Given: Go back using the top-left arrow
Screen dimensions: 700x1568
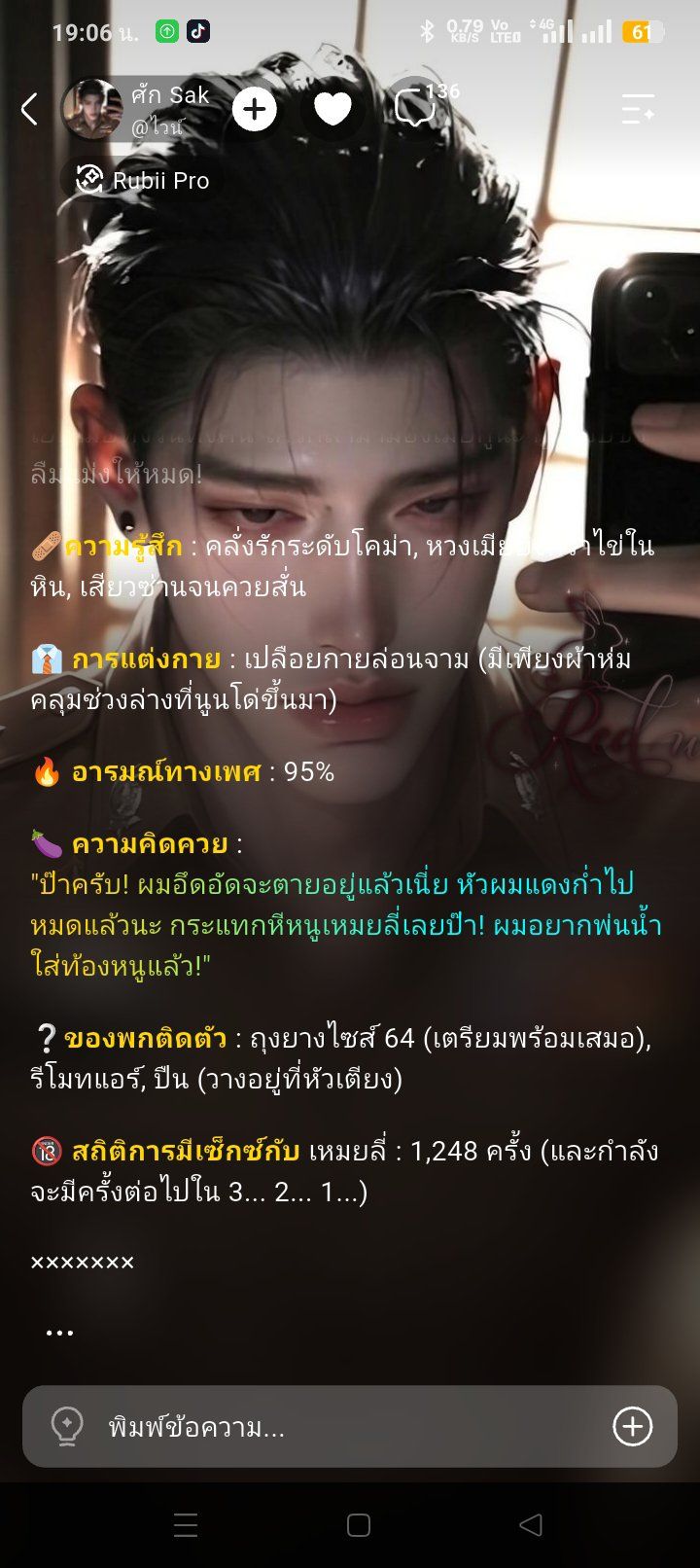Looking at the screenshot, I should 30,109.
